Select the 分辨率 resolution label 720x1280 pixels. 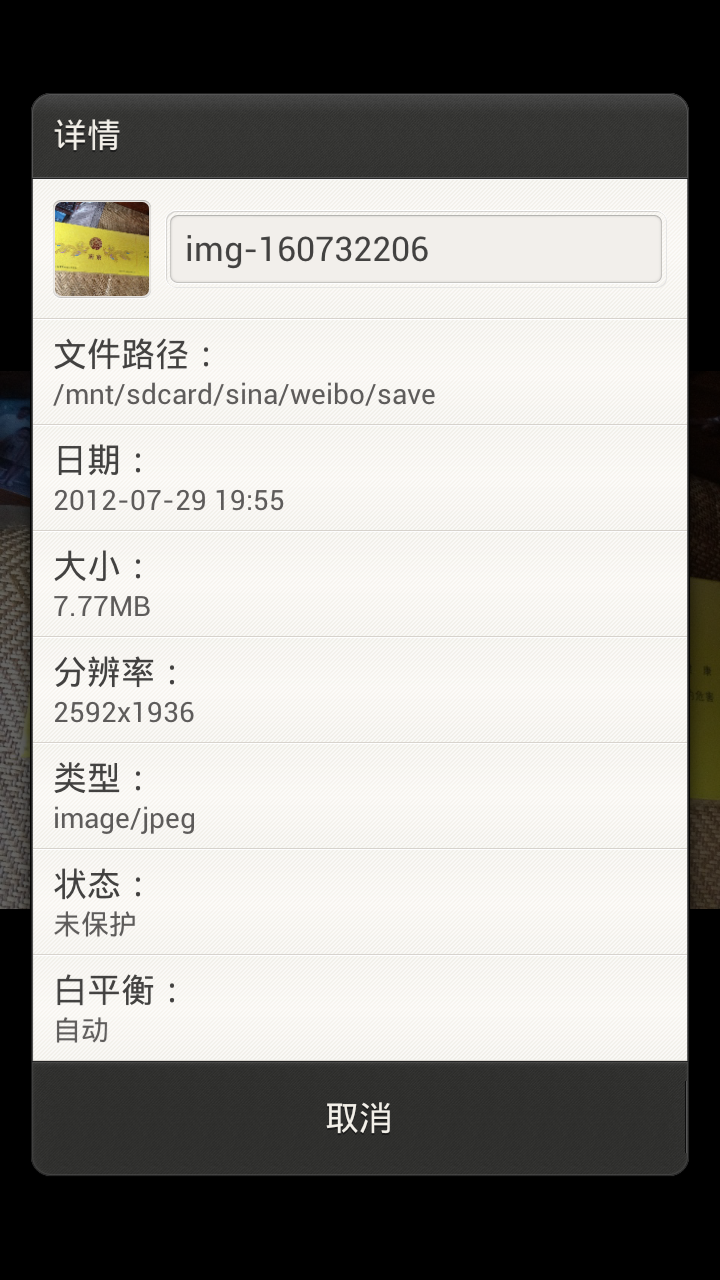[109, 674]
